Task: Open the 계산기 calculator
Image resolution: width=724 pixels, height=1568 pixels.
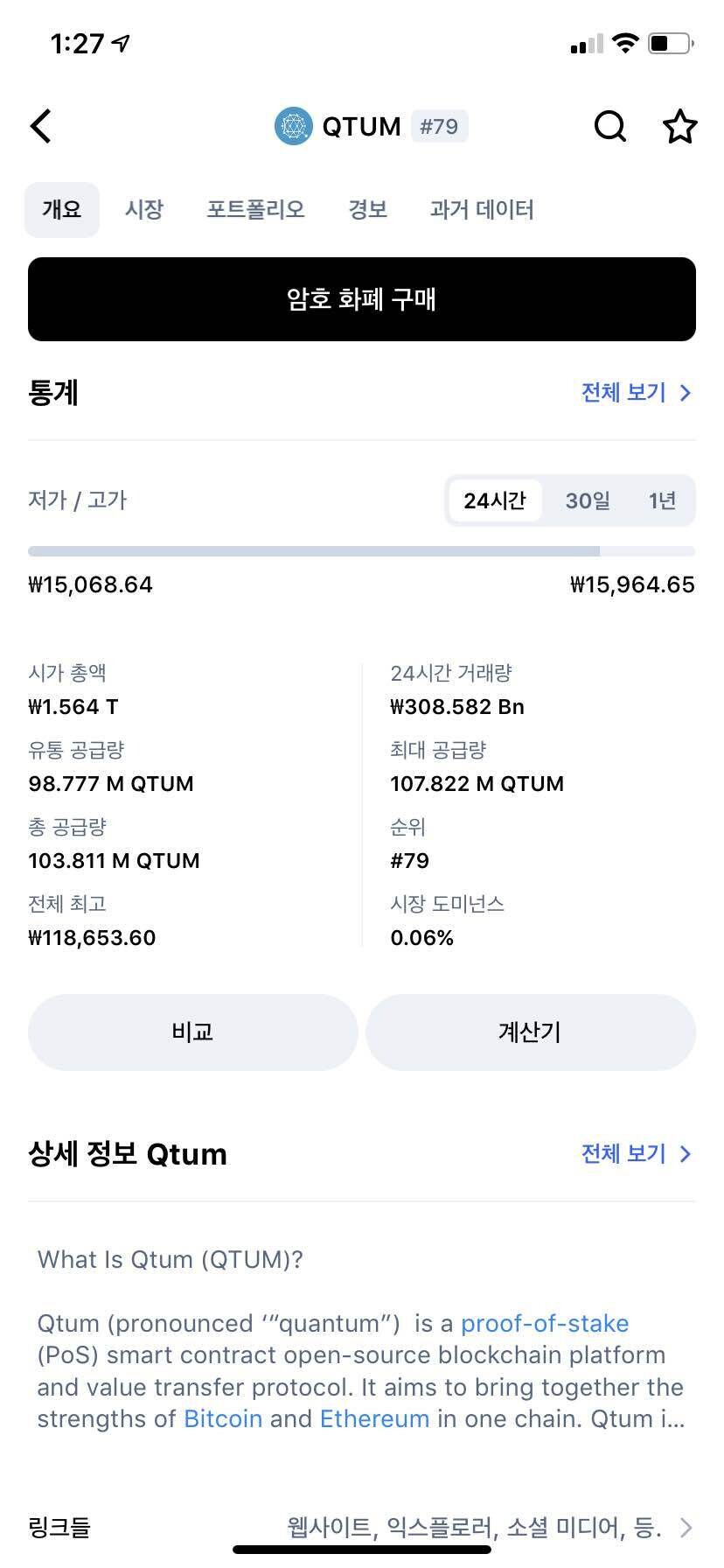Action: [x=530, y=1032]
